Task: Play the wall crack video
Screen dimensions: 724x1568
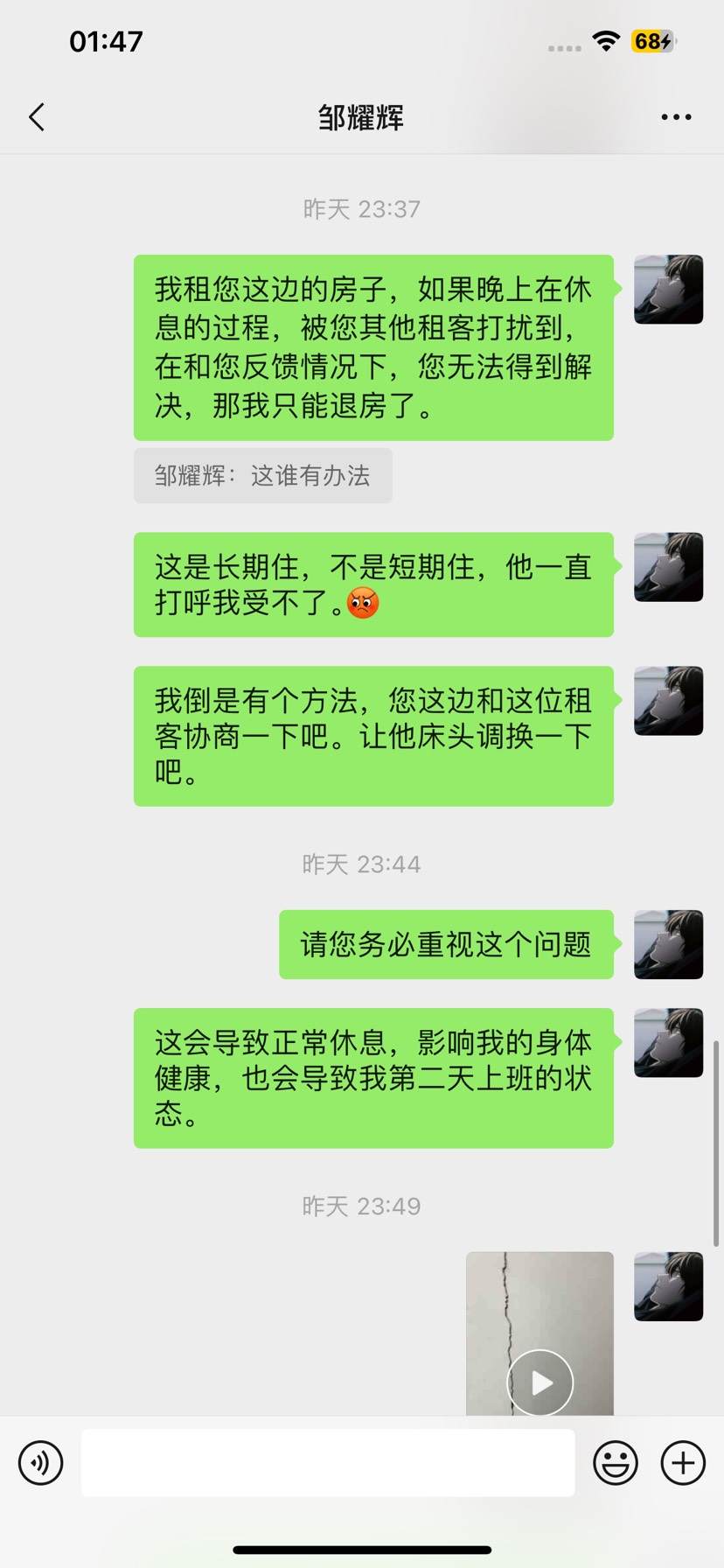Action: pos(540,1382)
